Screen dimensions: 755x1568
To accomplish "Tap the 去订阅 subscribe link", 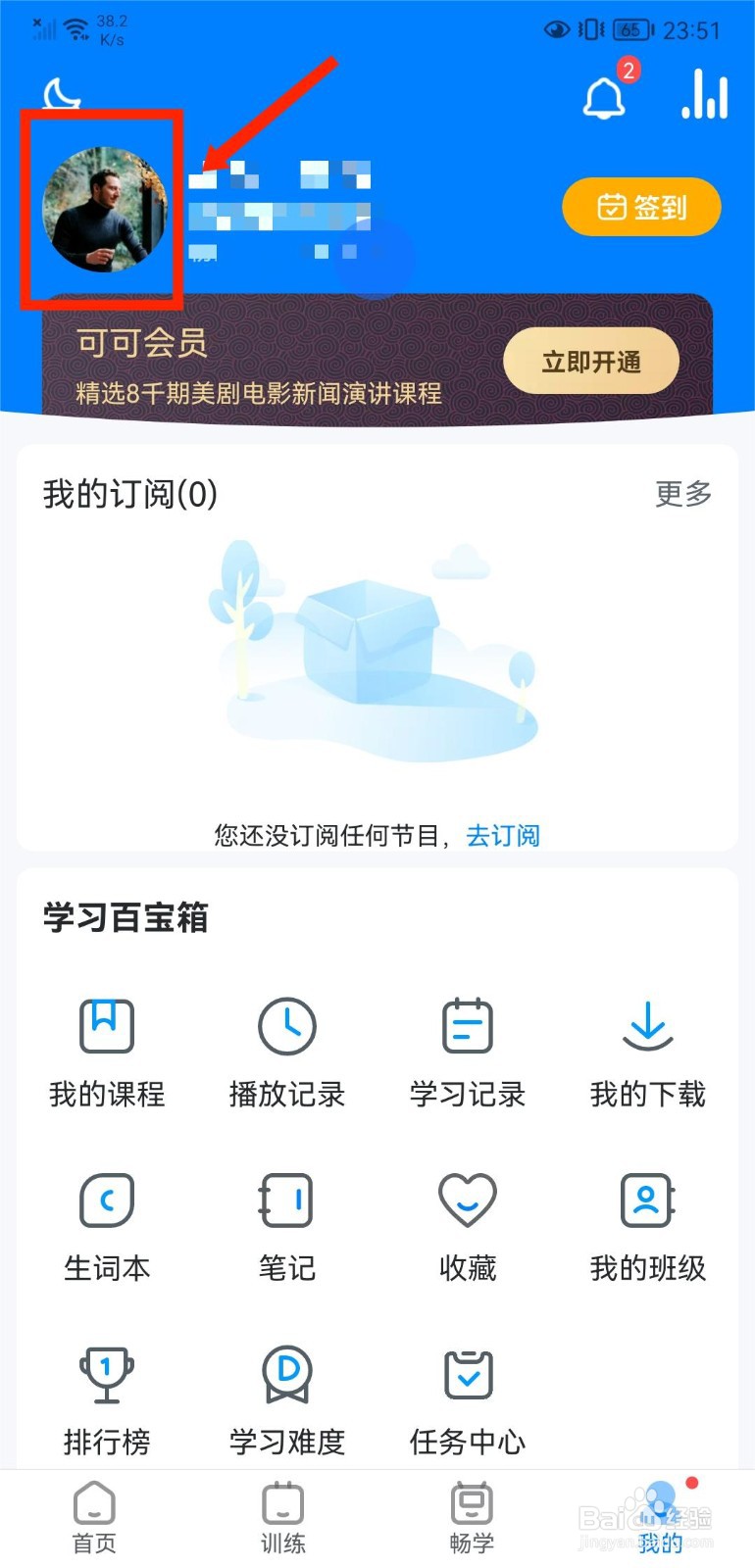I will point(503,835).
